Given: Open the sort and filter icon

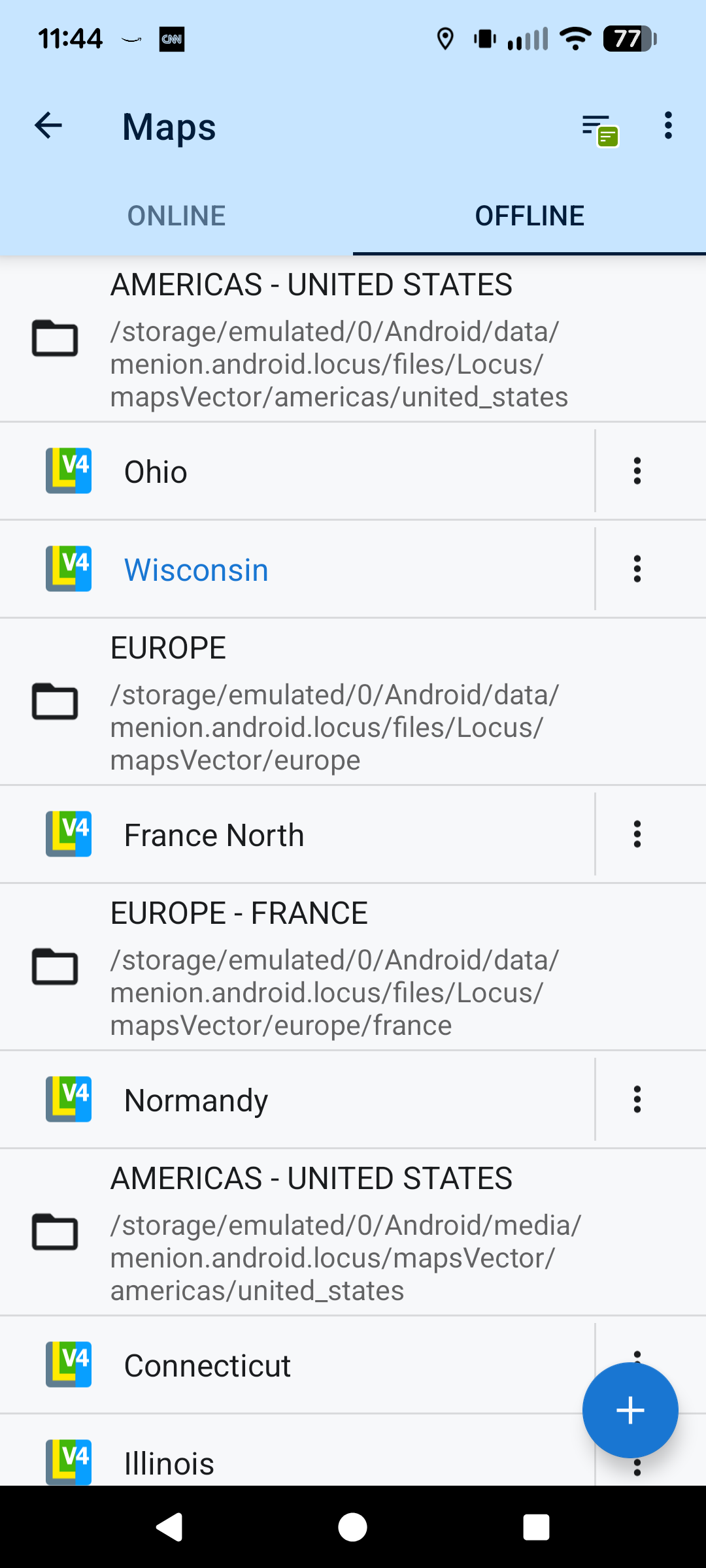Looking at the screenshot, I should click(x=599, y=129).
